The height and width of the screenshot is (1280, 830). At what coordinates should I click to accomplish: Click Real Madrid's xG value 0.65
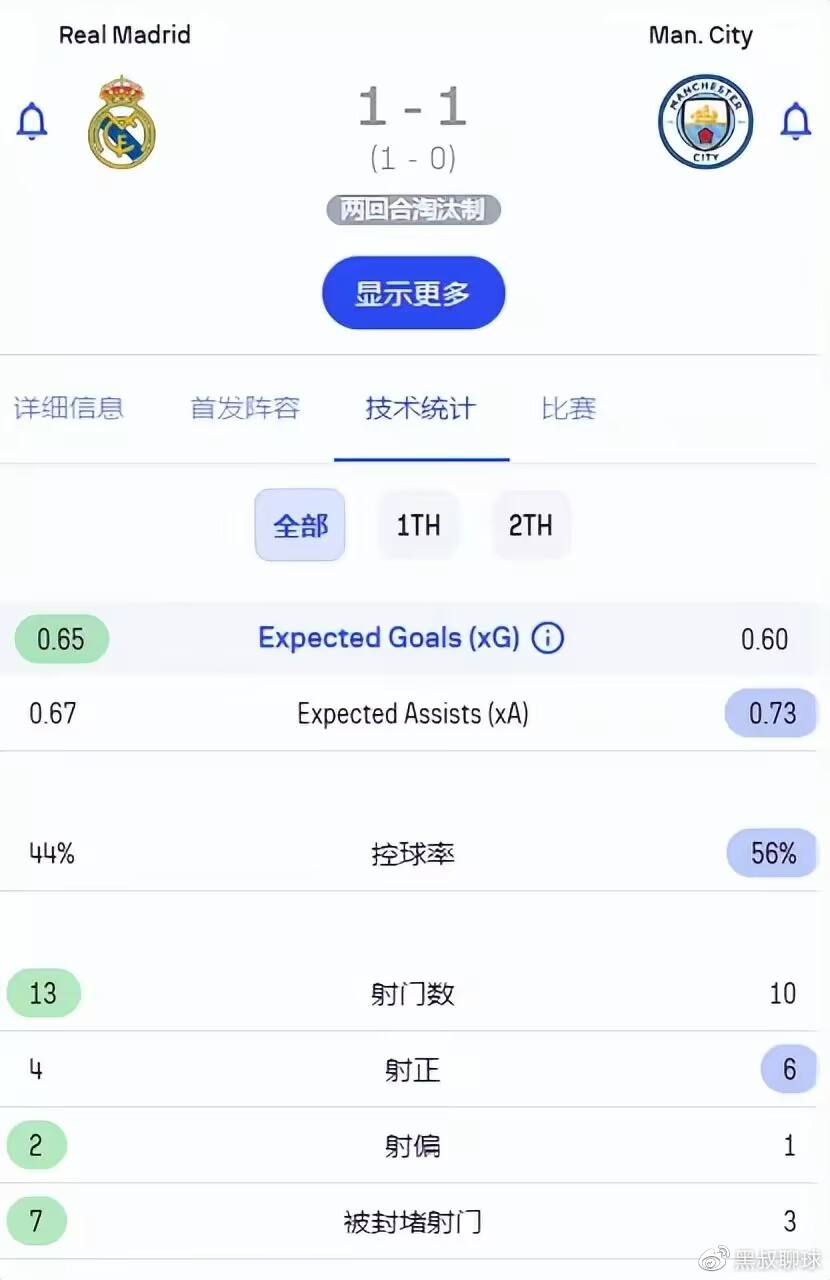click(62, 638)
